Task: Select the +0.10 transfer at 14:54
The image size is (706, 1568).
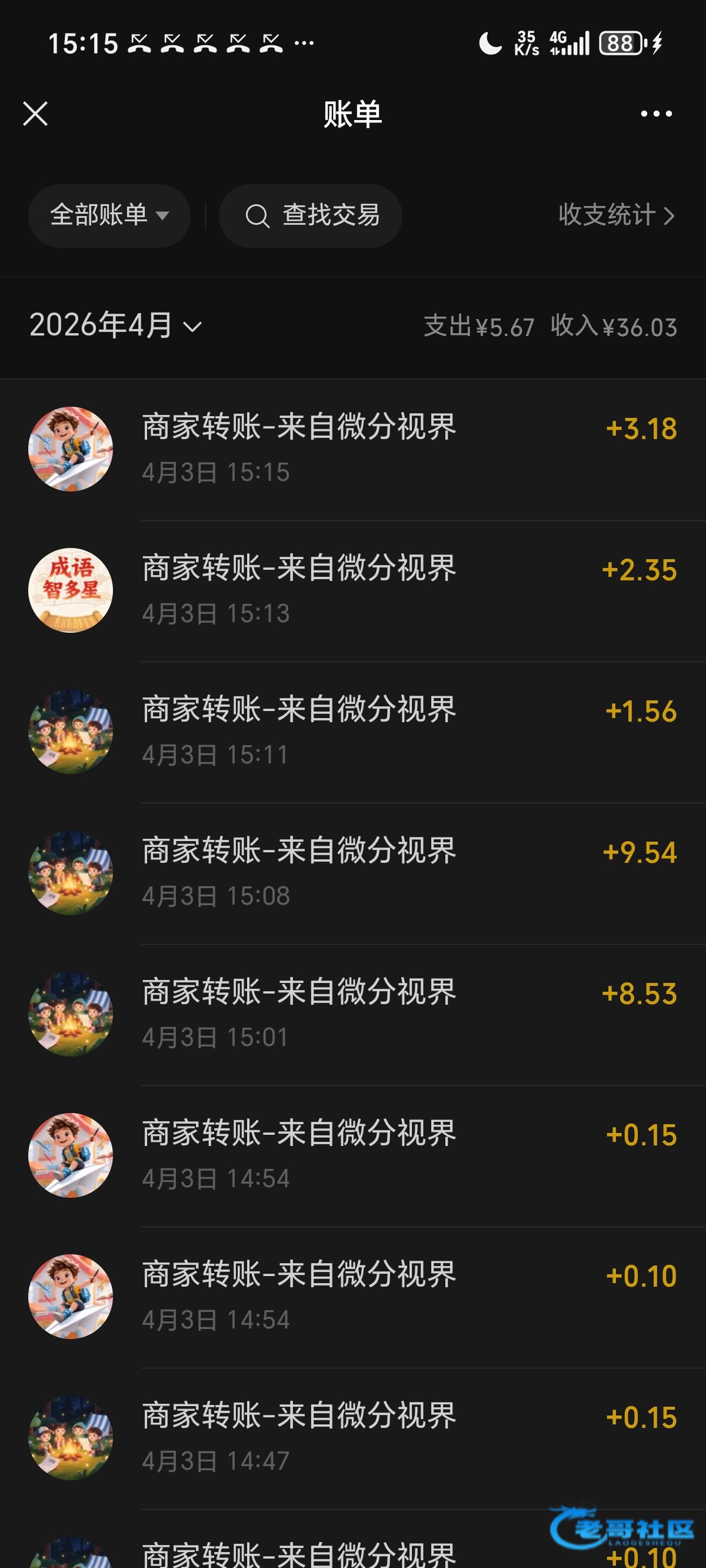Action: [x=353, y=1297]
